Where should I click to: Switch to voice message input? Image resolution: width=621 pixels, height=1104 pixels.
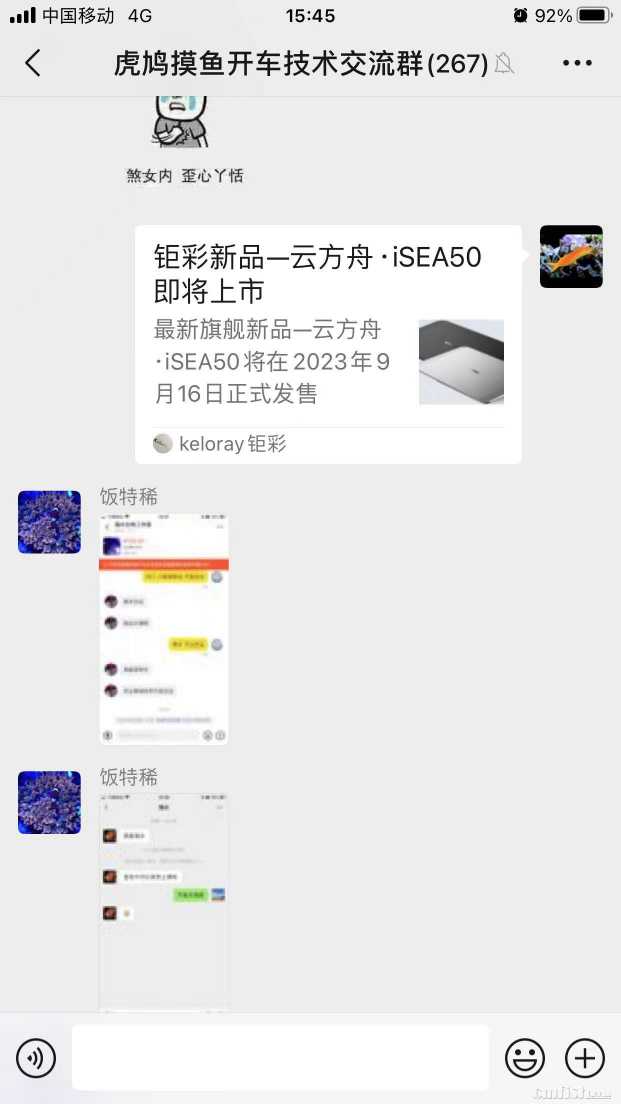(36, 1058)
